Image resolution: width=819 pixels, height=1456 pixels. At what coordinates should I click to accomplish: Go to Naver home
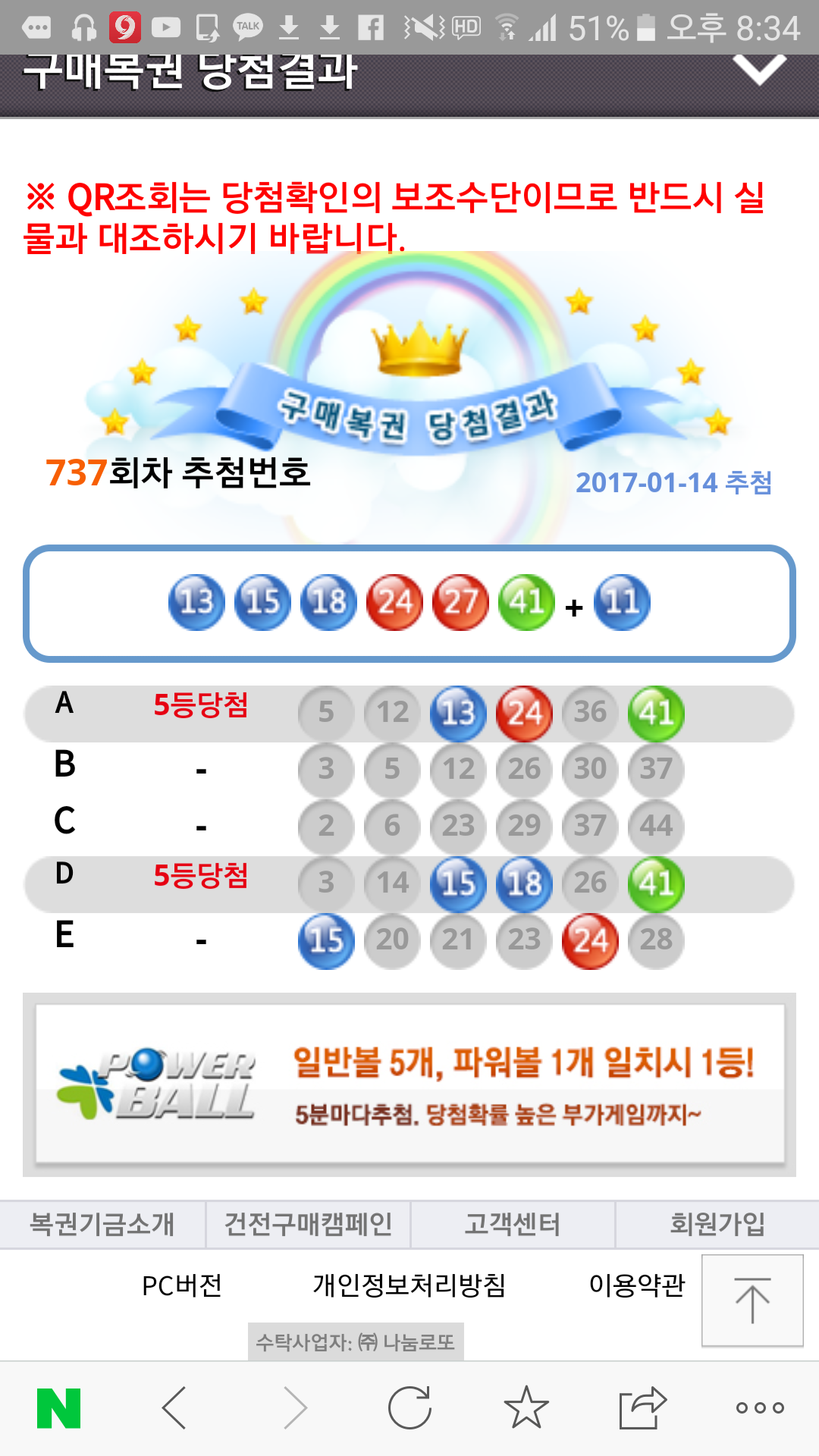point(59,1408)
